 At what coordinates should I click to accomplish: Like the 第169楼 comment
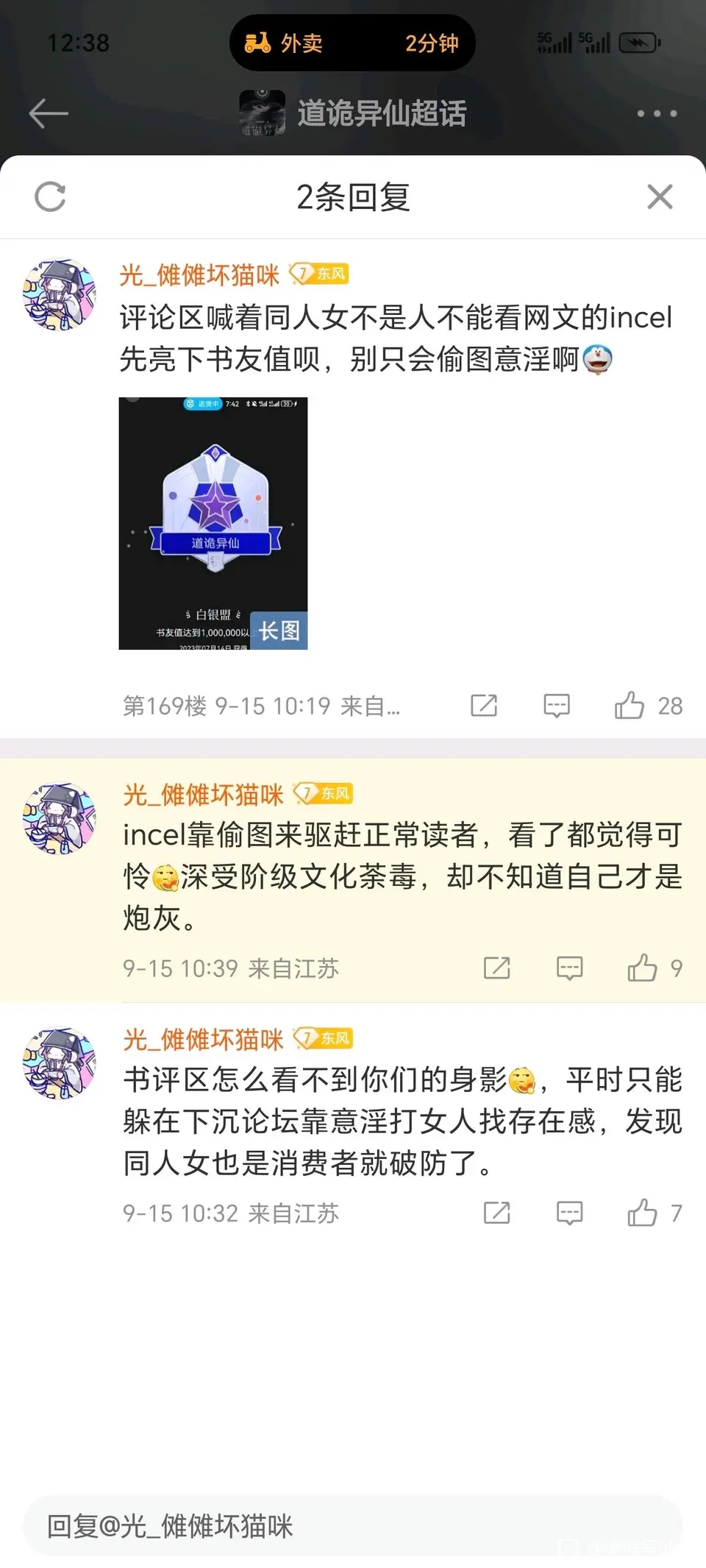[630, 706]
